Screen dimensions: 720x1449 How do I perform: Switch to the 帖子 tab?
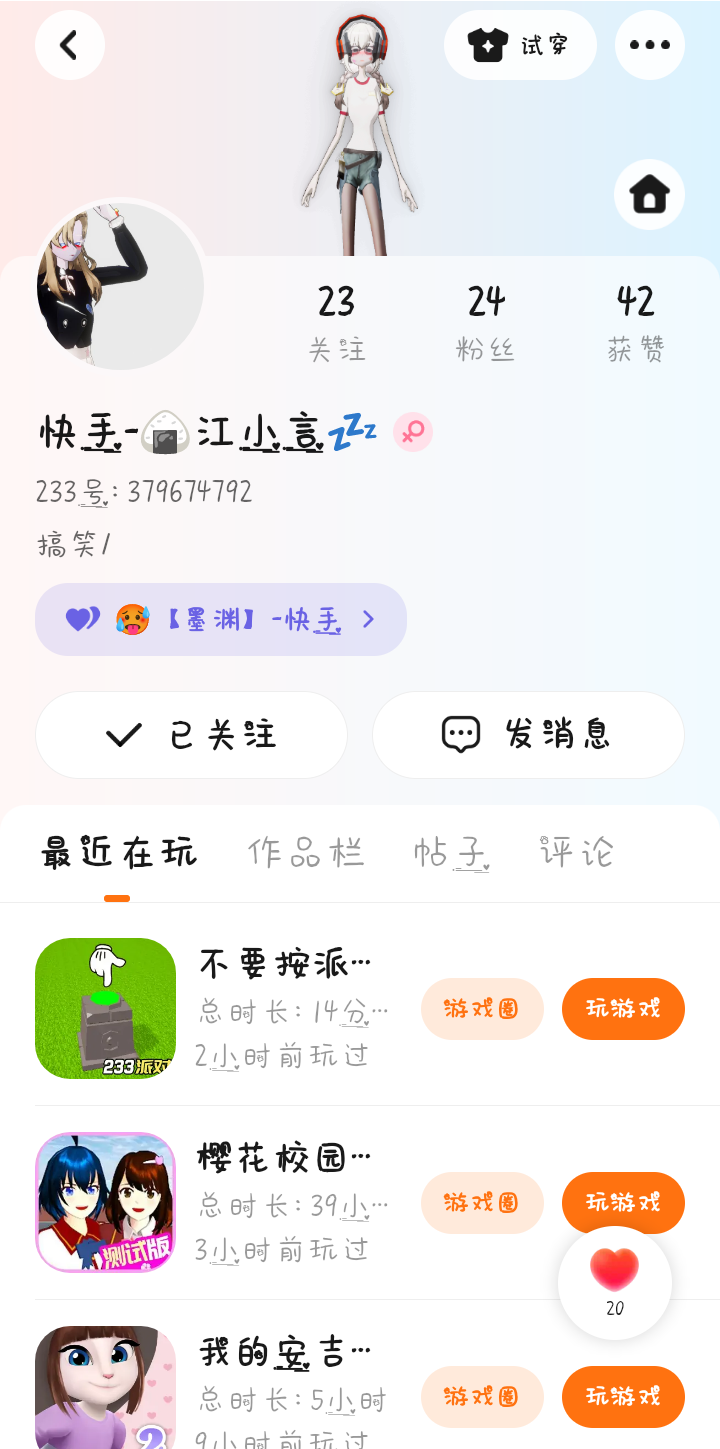point(451,853)
